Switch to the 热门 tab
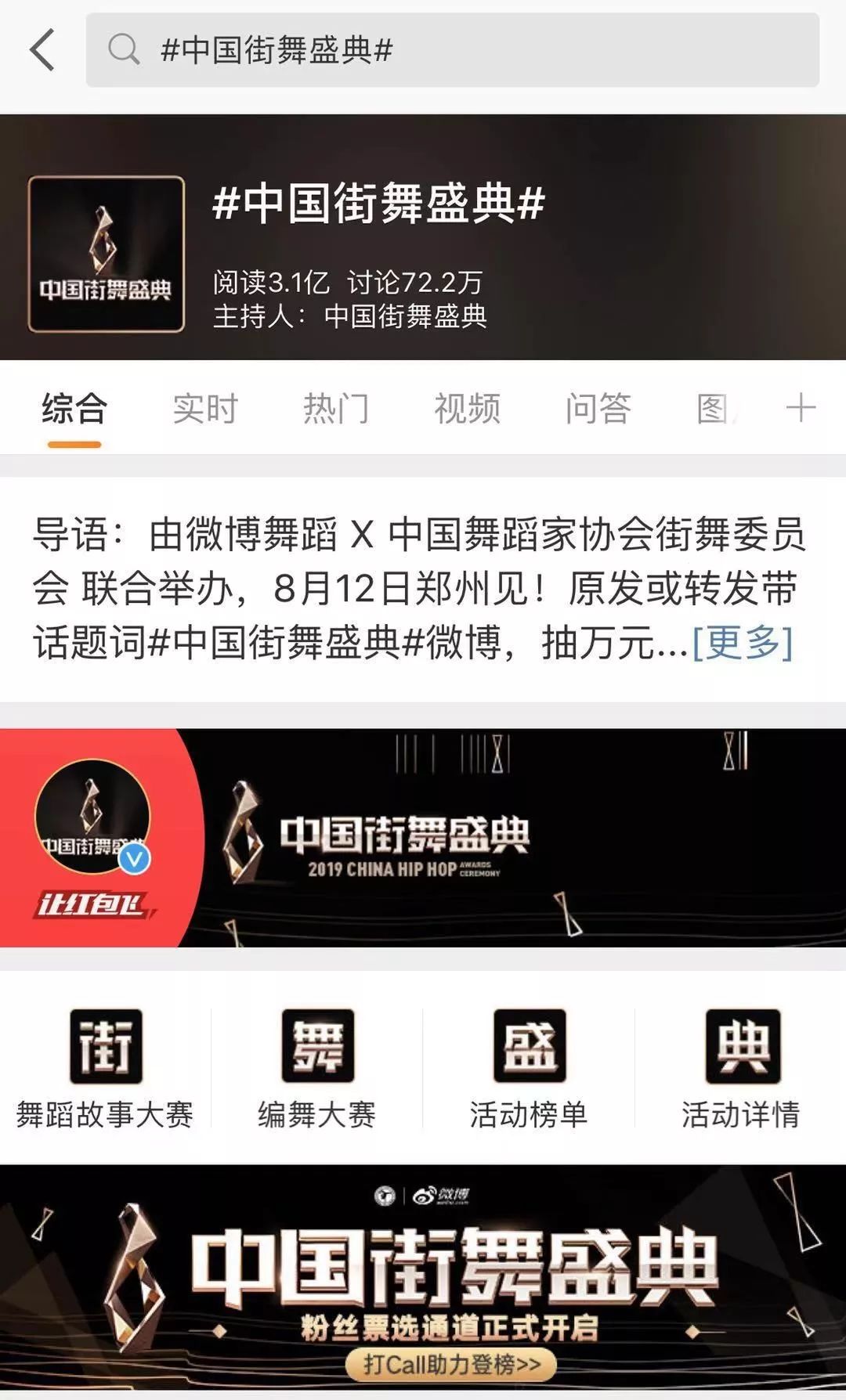The height and width of the screenshot is (1400, 846). tap(336, 409)
